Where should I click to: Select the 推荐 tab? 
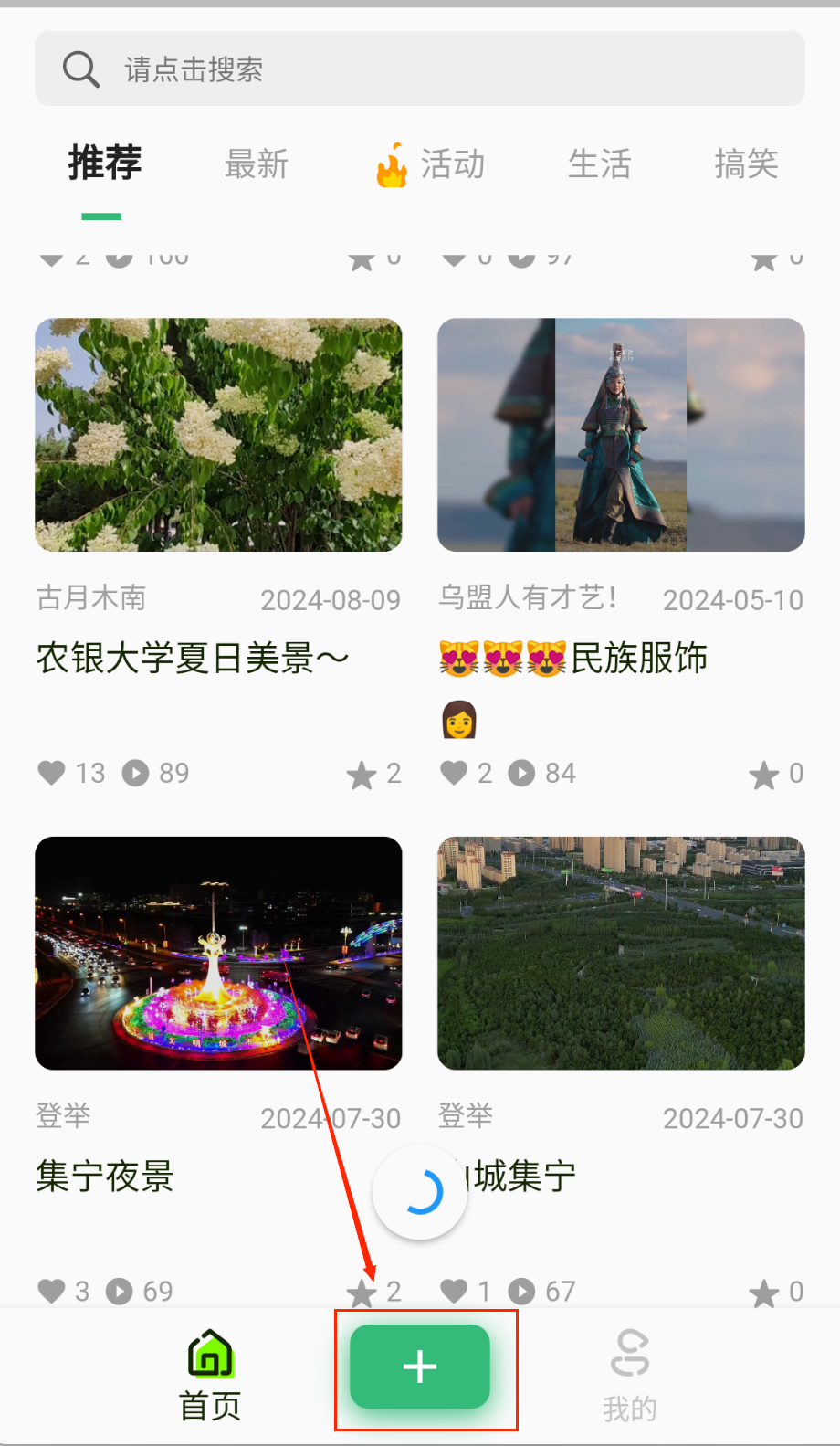tap(104, 164)
